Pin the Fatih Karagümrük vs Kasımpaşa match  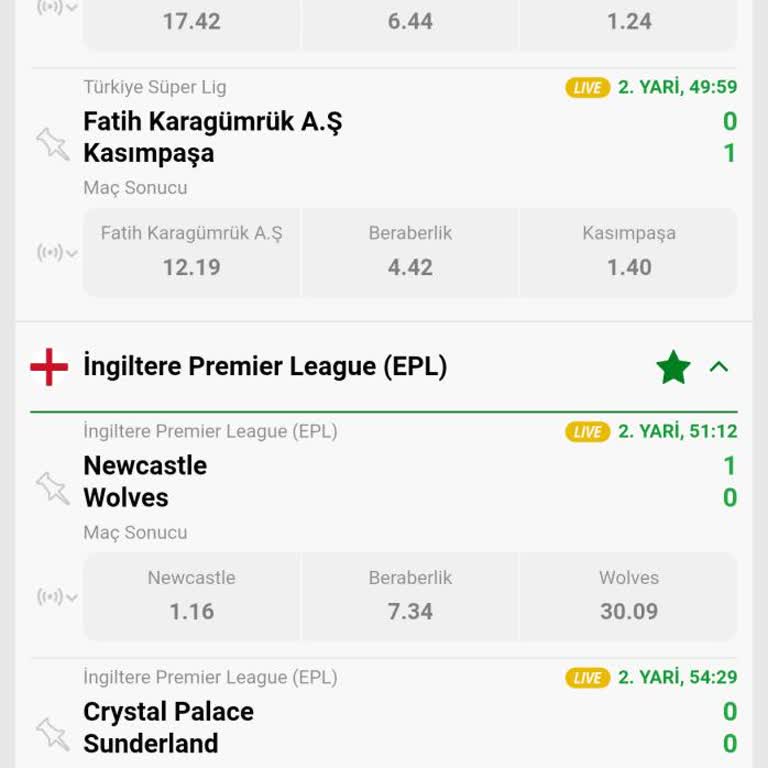[52, 142]
